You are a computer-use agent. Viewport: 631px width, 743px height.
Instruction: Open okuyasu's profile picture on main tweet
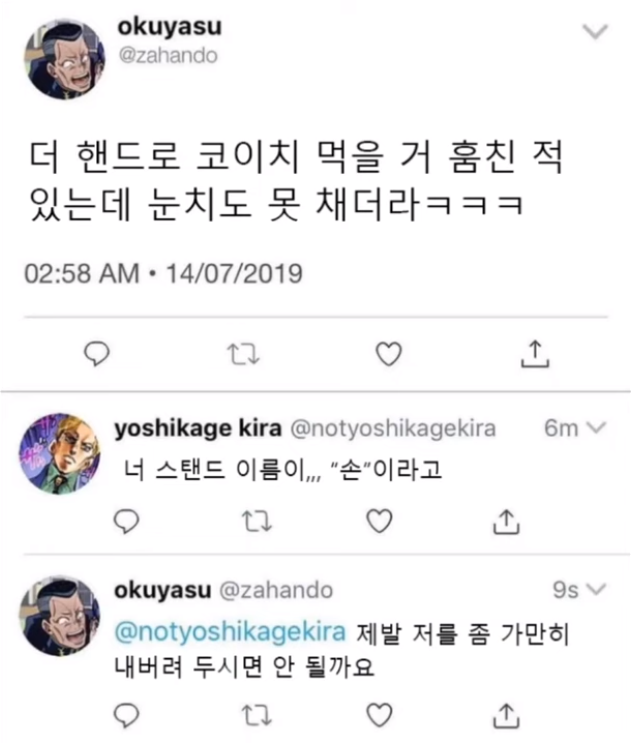(x=65, y=58)
